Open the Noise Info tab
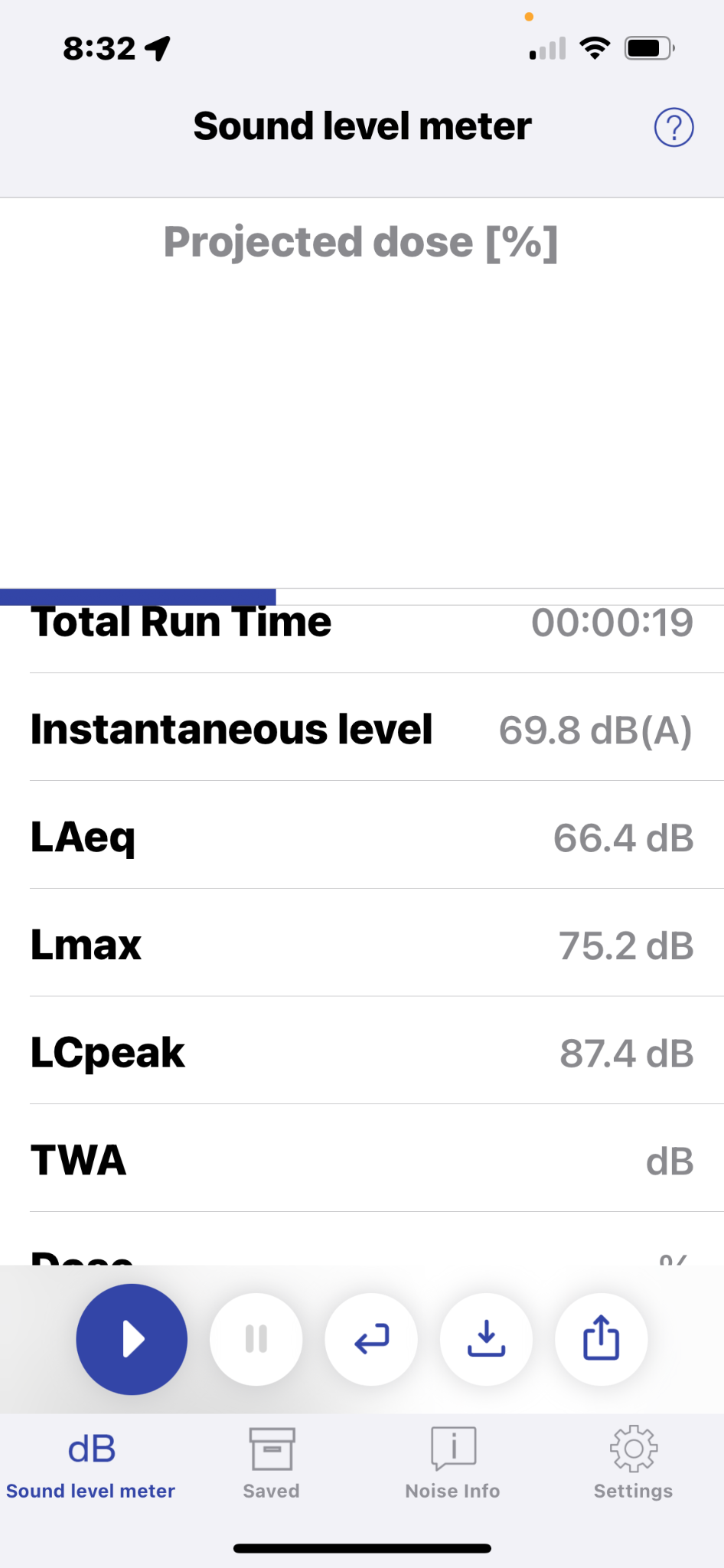Image resolution: width=724 pixels, height=1568 pixels. tap(452, 1463)
